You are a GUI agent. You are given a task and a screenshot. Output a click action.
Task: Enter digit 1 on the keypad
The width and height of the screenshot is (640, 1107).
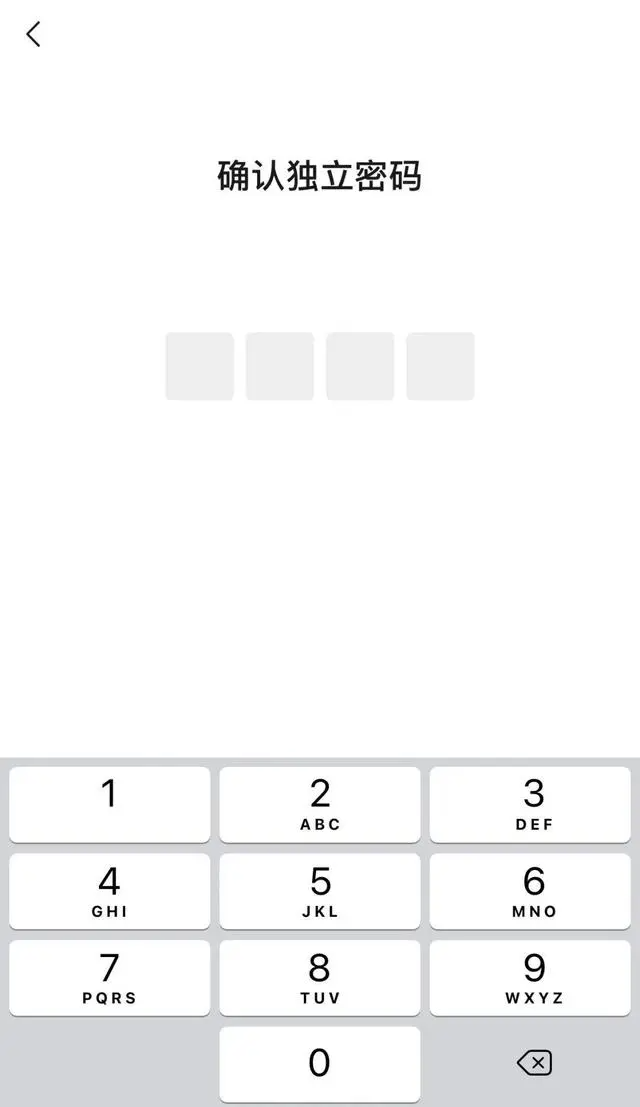[x=110, y=804]
